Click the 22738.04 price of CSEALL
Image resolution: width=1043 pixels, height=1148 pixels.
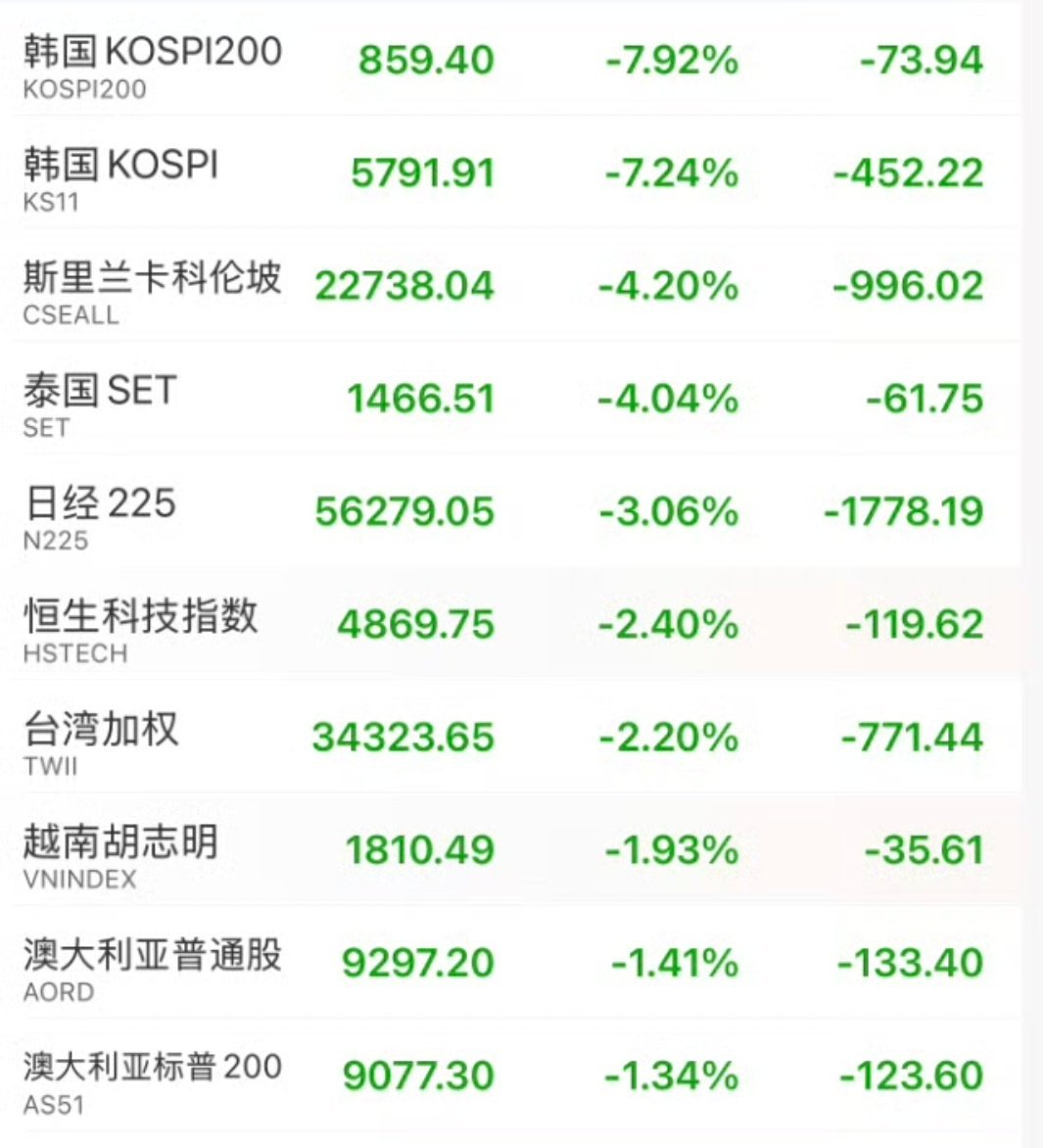[x=403, y=285]
